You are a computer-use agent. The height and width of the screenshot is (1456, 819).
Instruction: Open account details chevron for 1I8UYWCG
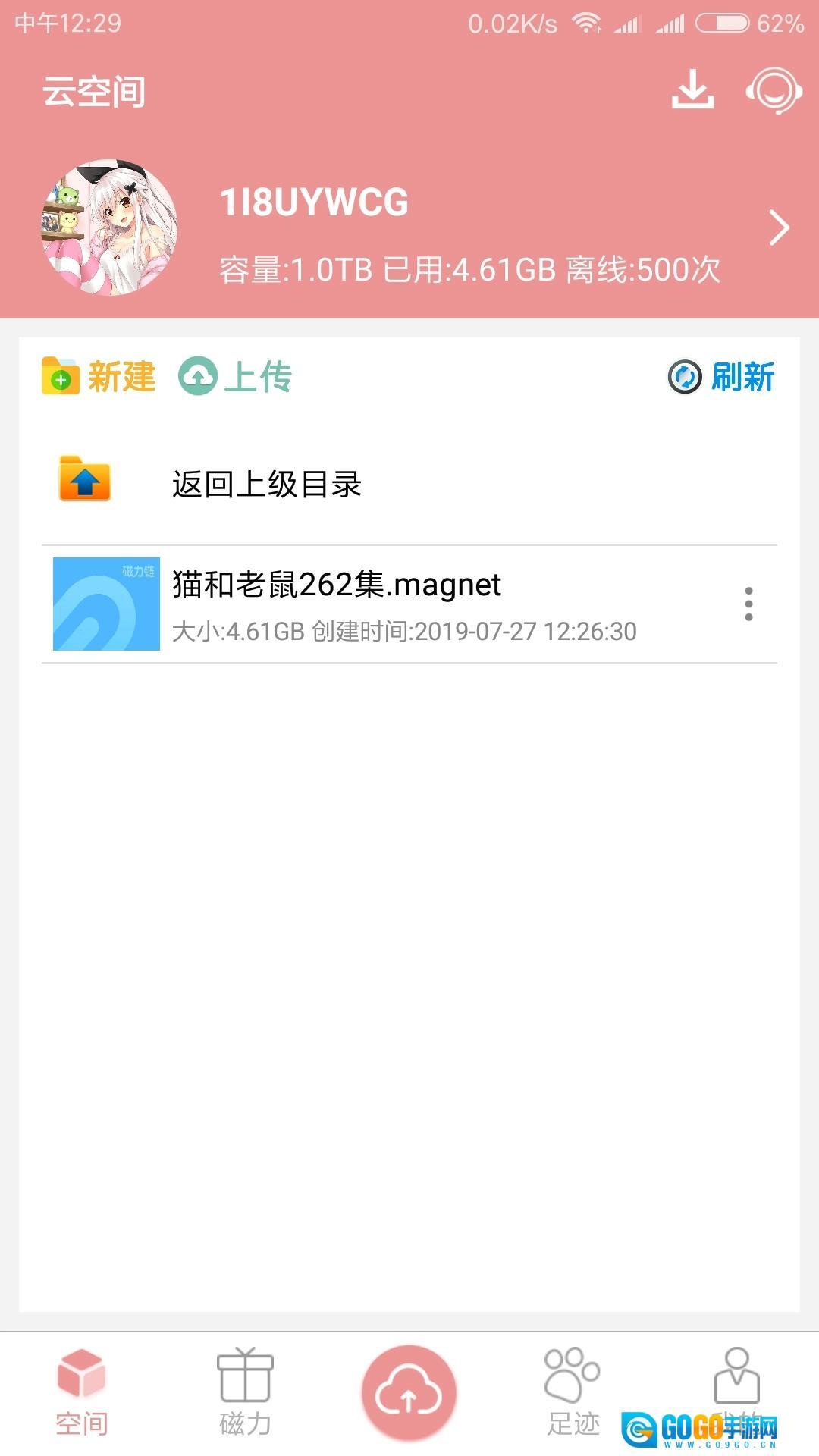(x=779, y=227)
